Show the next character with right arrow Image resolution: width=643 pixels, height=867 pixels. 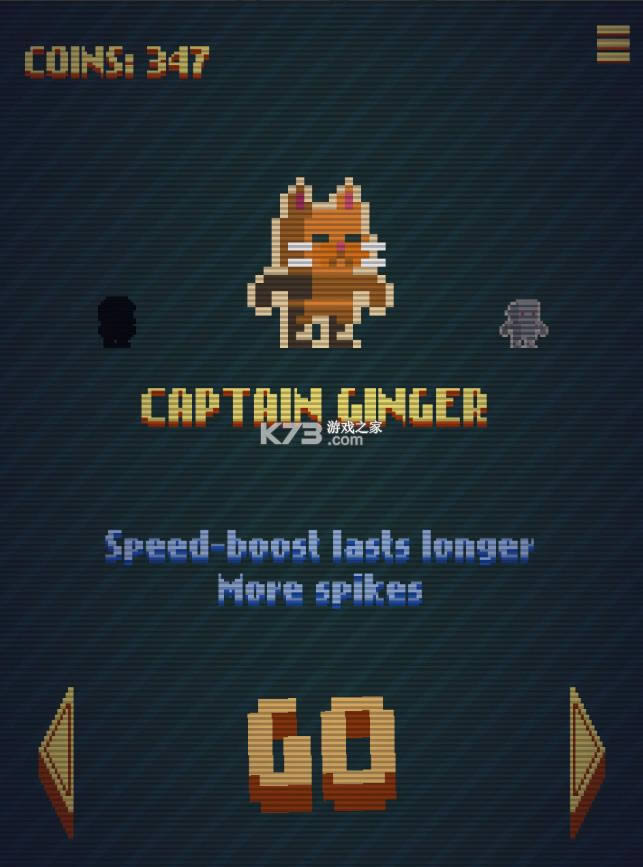(586, 760)
